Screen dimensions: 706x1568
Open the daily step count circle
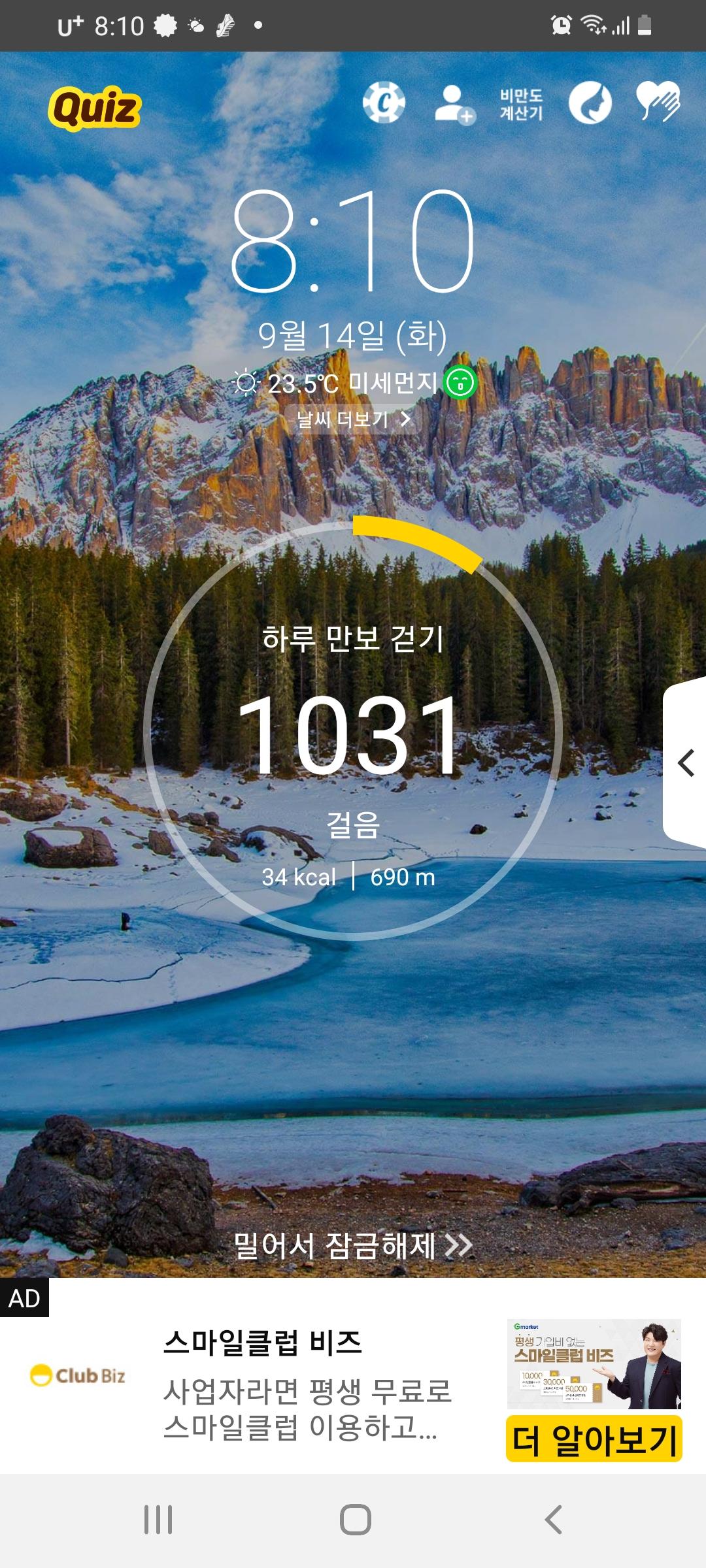point(353,732)
